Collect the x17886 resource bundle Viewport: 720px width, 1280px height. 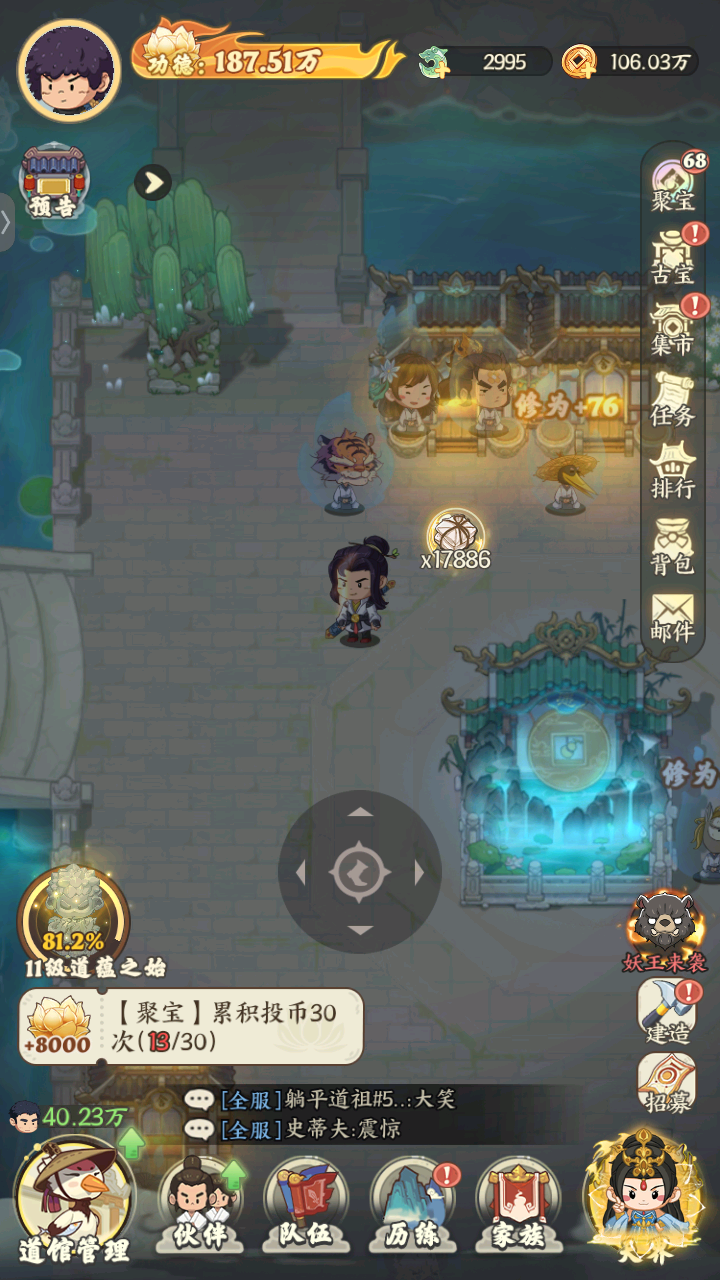[455, 536]
